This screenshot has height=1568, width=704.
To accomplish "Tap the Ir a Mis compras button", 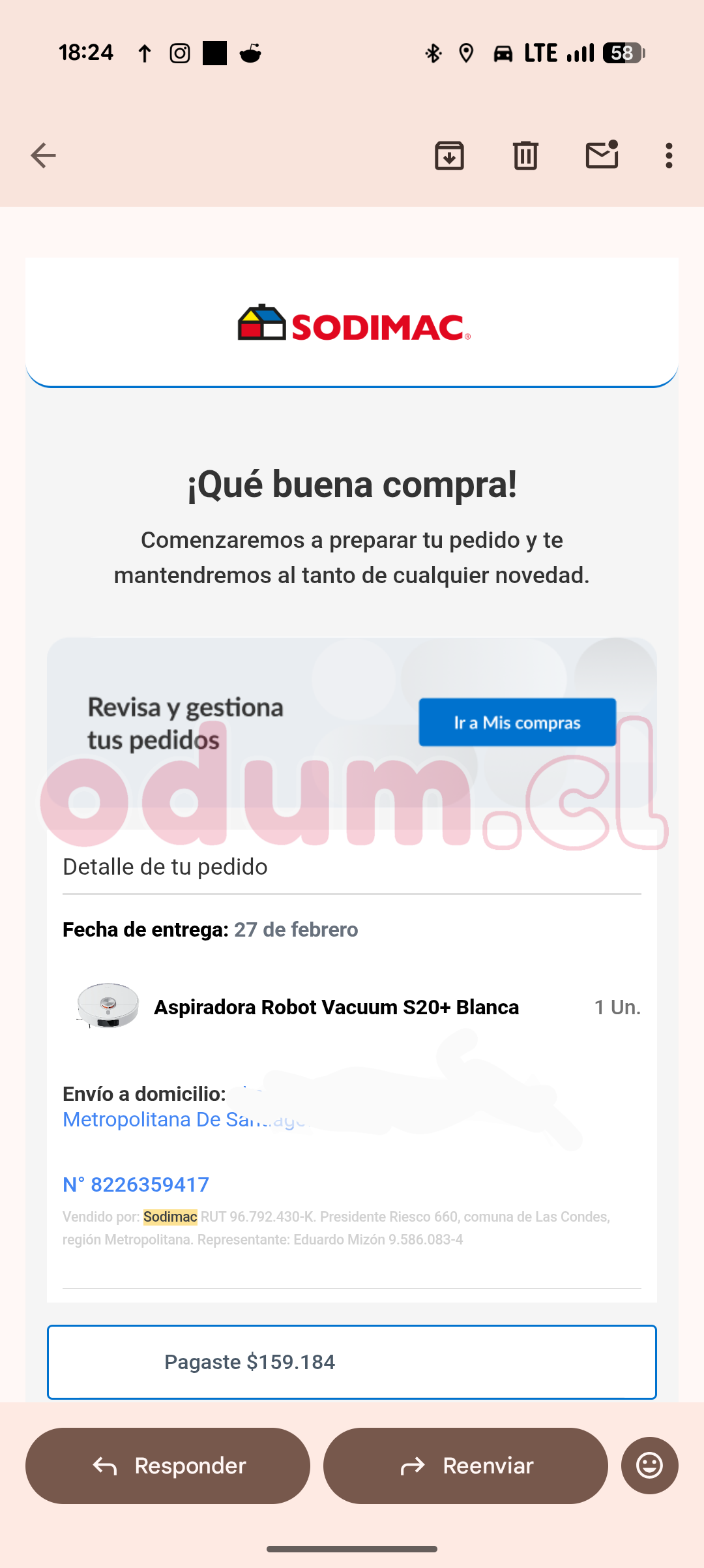I will pos(517,722).
